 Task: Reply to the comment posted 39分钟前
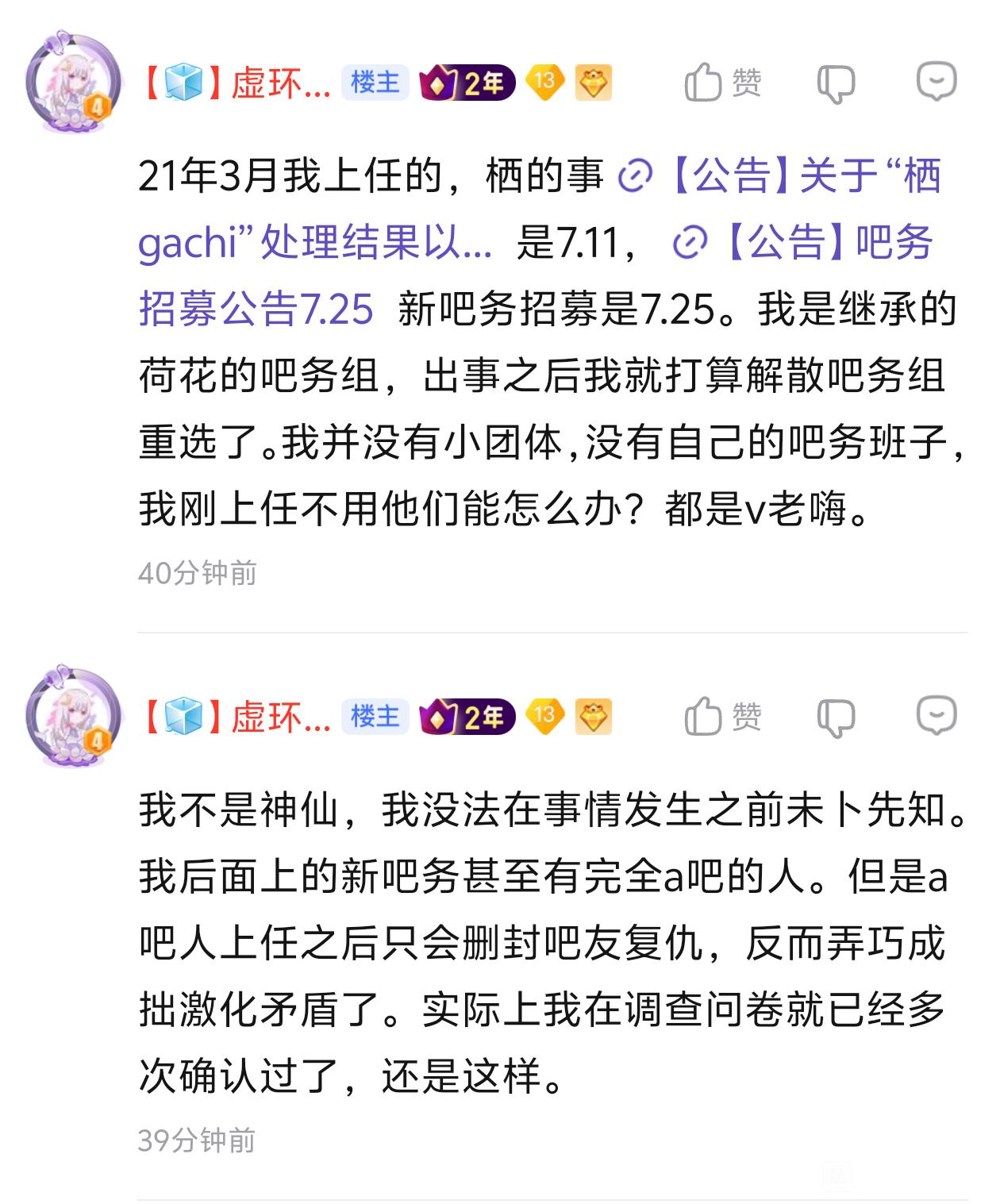pyautogui.click(x=937, y=715)
